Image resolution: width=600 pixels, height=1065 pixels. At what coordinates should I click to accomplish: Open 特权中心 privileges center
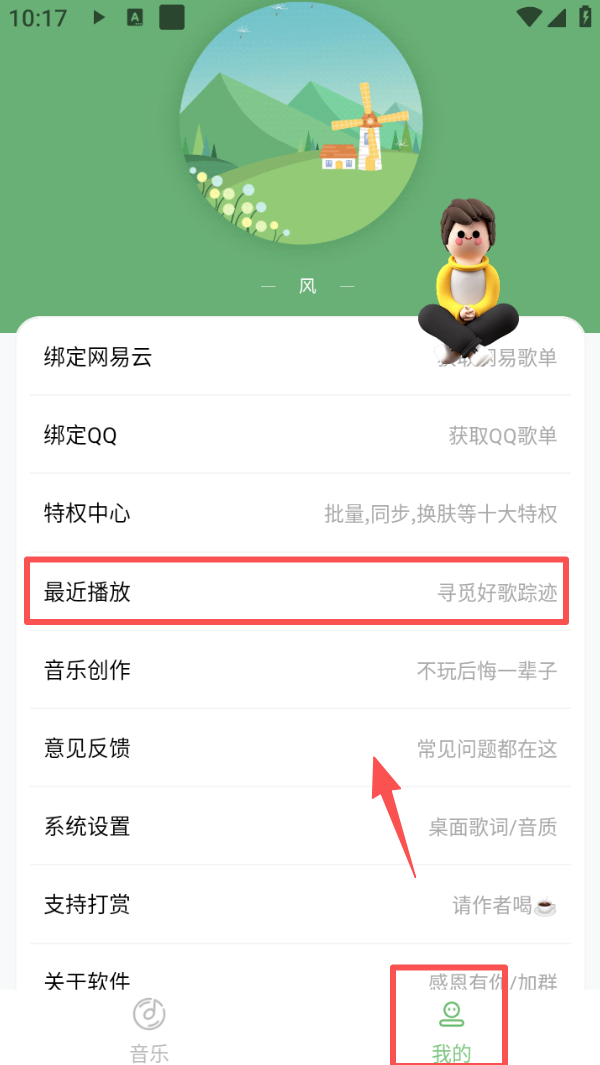click(300, 514)
